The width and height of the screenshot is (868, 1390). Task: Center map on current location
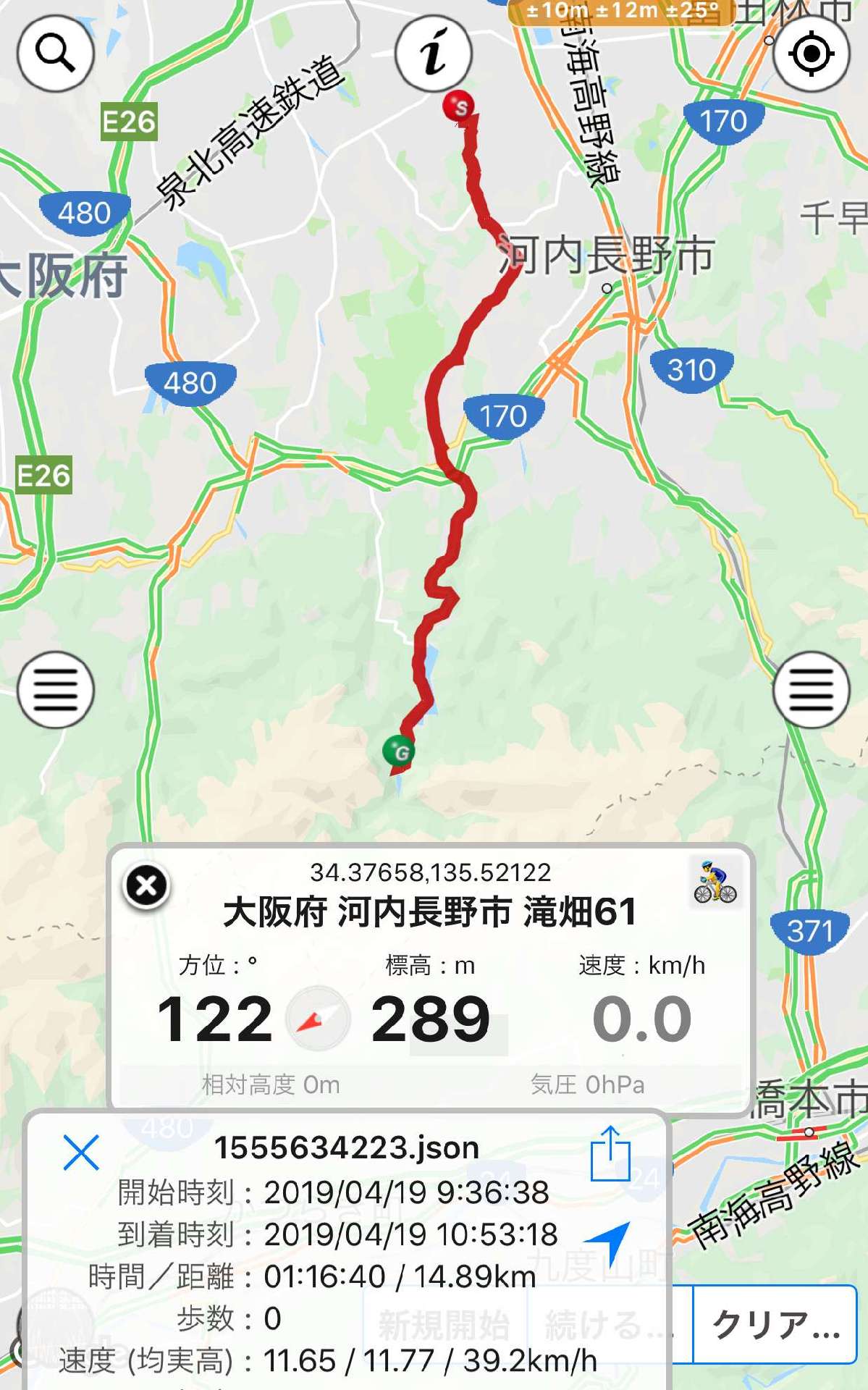pyautogui.click(x=812, y=54)
